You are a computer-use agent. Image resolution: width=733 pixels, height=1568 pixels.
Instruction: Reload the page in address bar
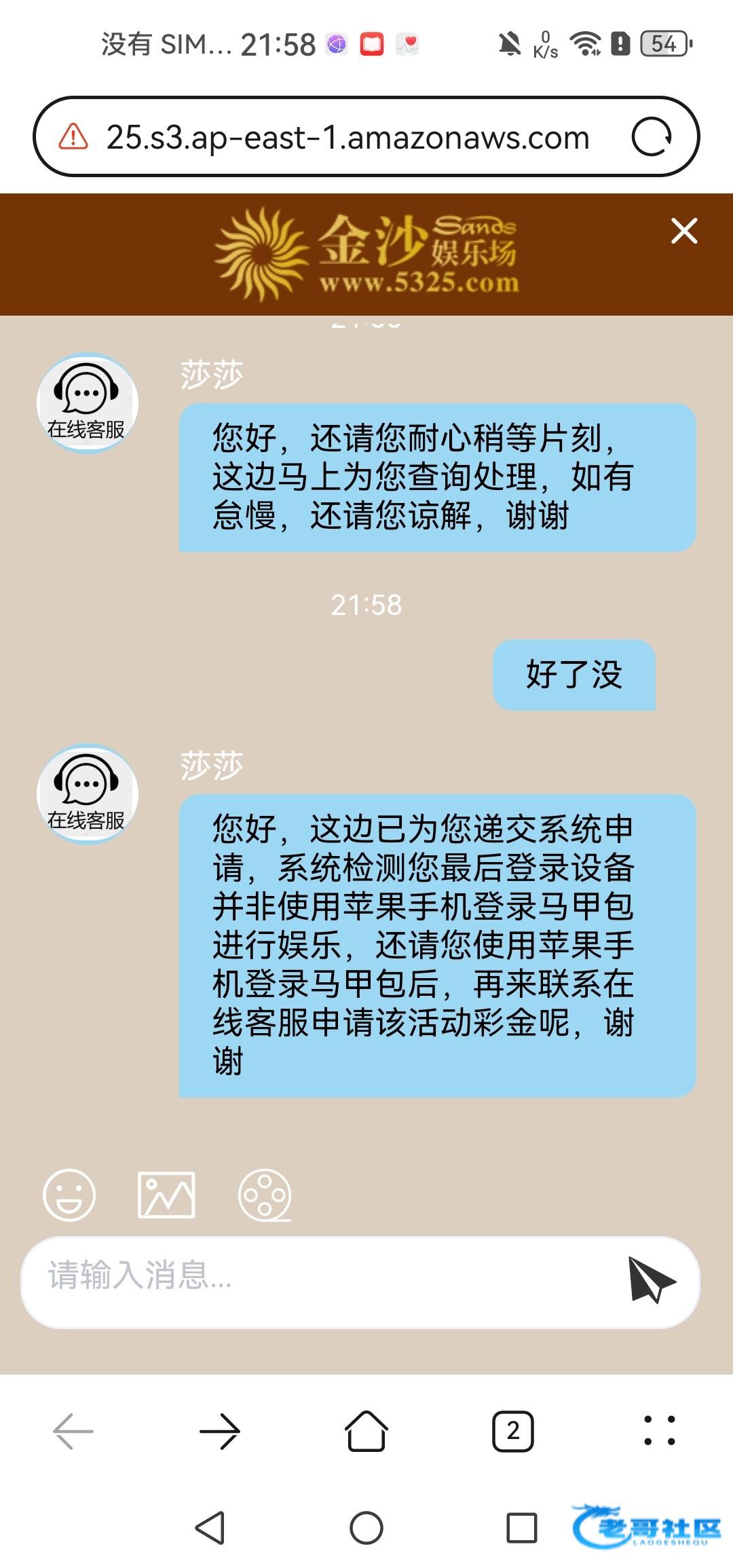coord(652,137)
